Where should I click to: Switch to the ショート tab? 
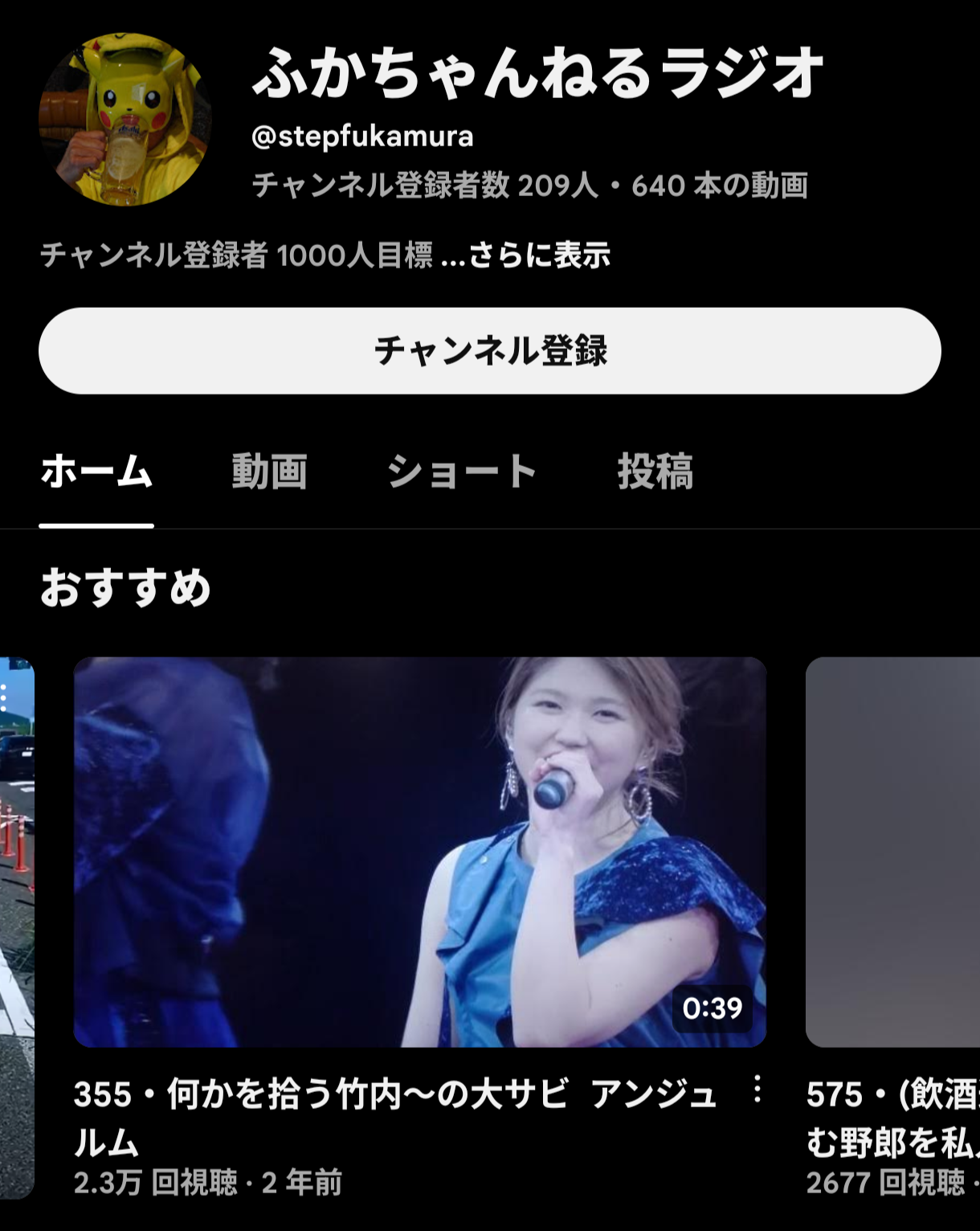pyautogui.click(x=461, y=472)
